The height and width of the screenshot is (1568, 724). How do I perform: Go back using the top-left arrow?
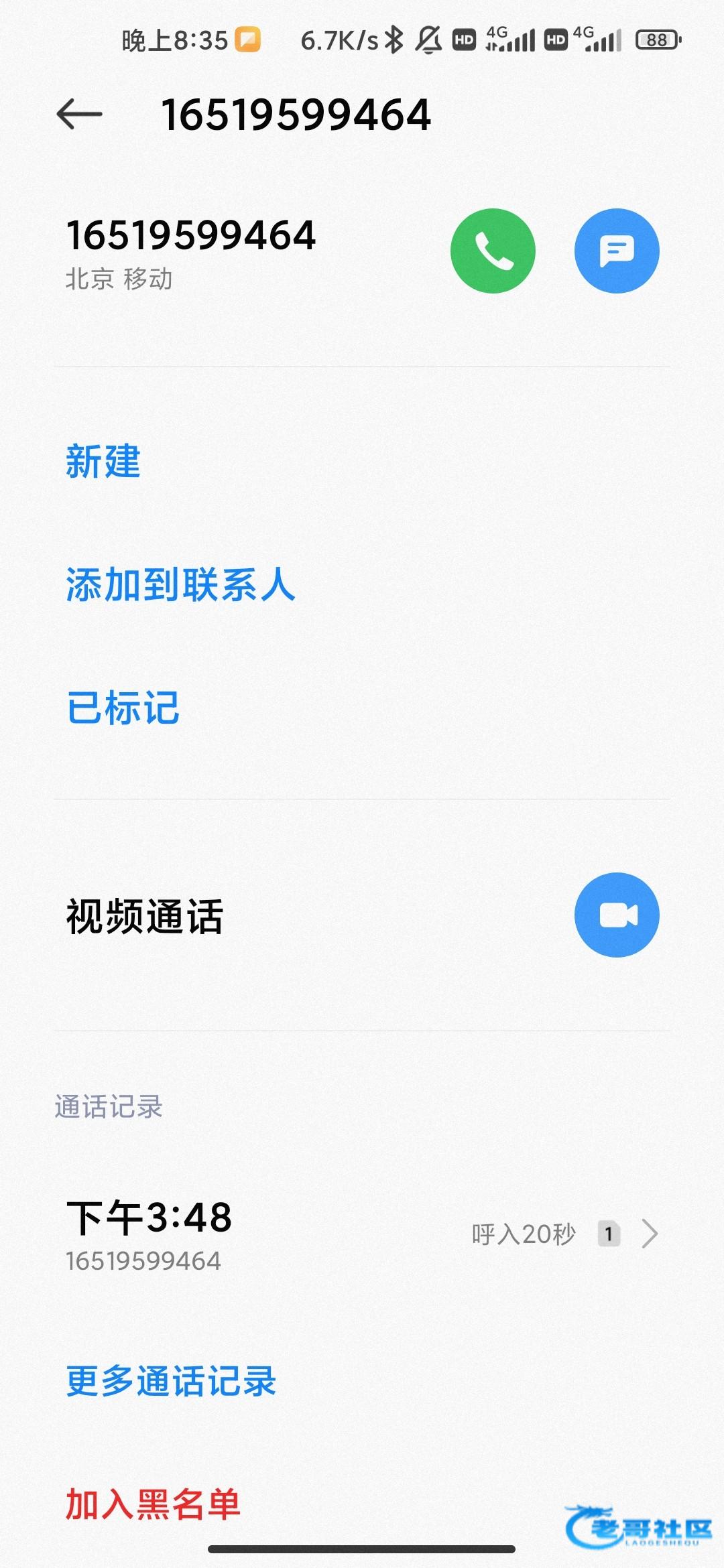[x=79, y=114]
